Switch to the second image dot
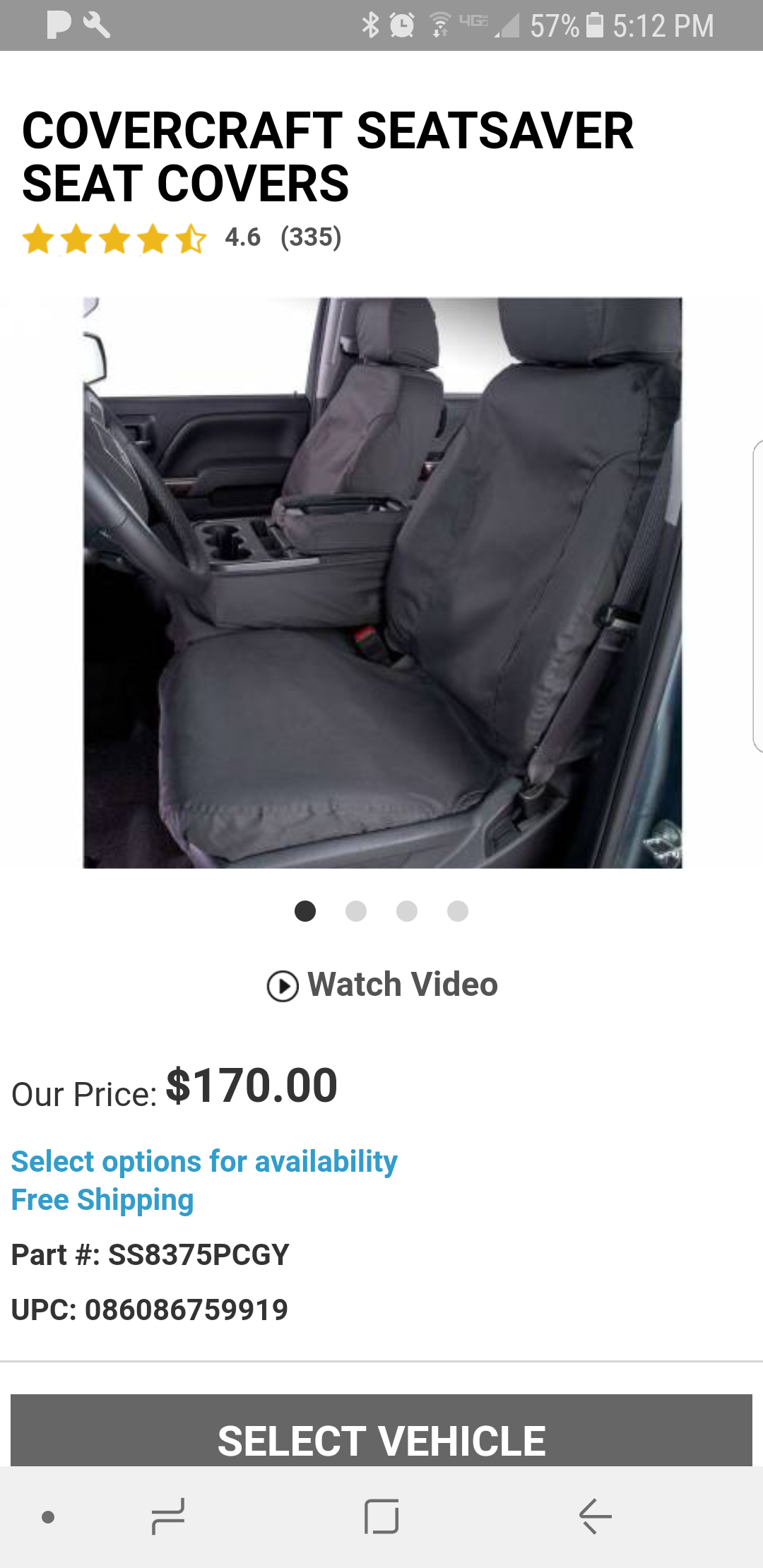Screen dimensions: 763x1568 point(357,911)
